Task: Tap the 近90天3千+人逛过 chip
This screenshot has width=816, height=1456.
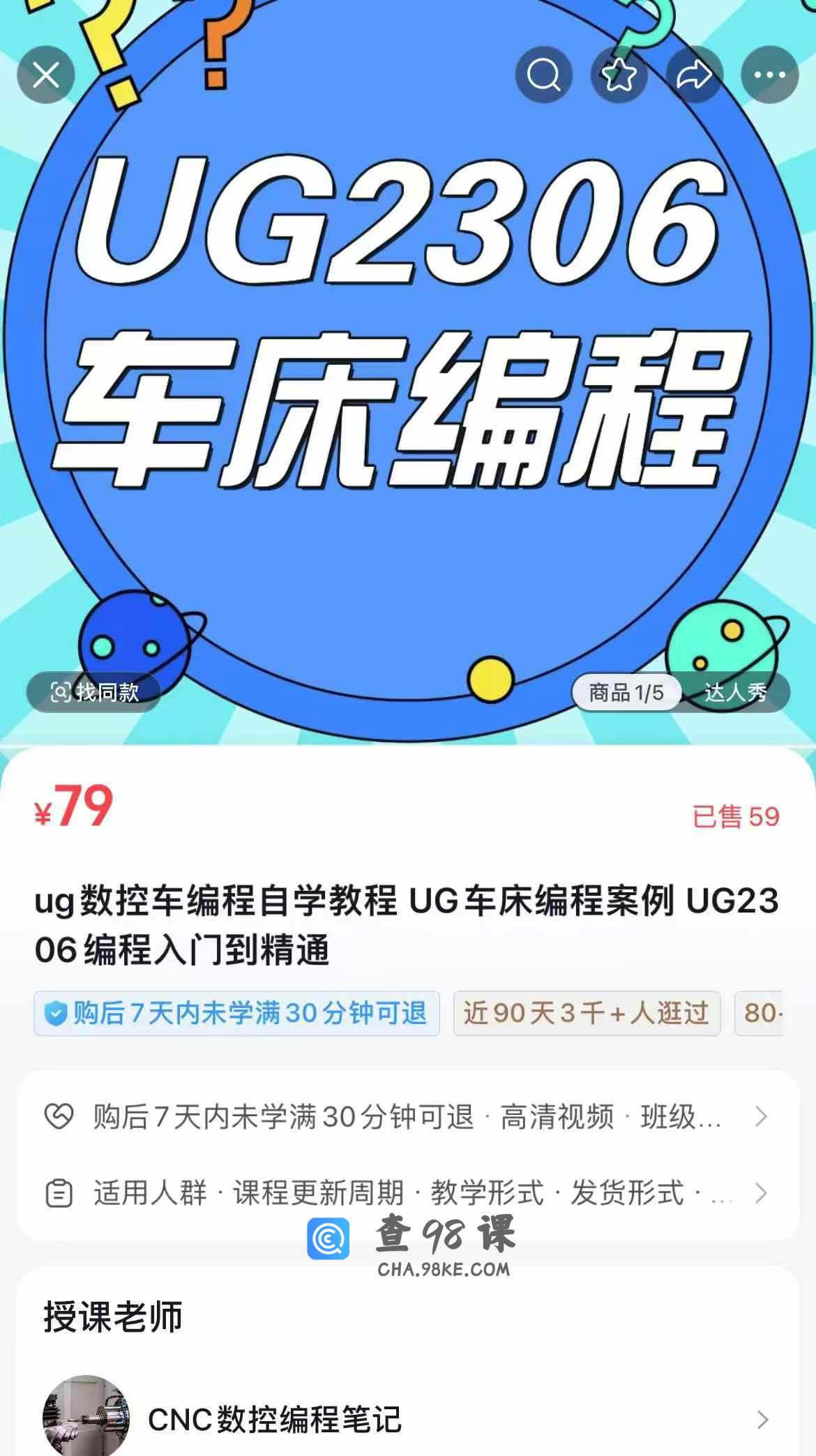Action: pos(587,1013)
